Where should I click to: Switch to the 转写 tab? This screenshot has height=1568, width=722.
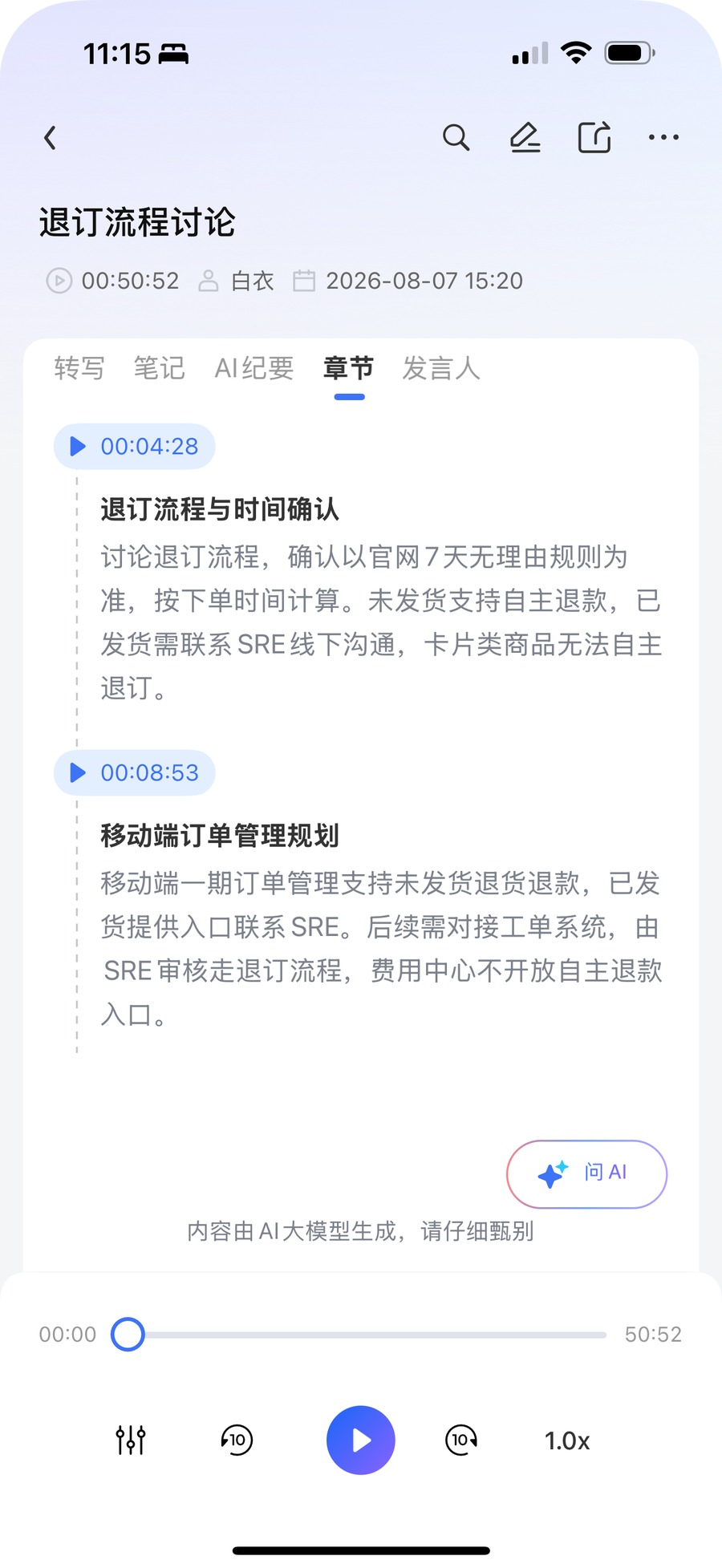point(79,368)
